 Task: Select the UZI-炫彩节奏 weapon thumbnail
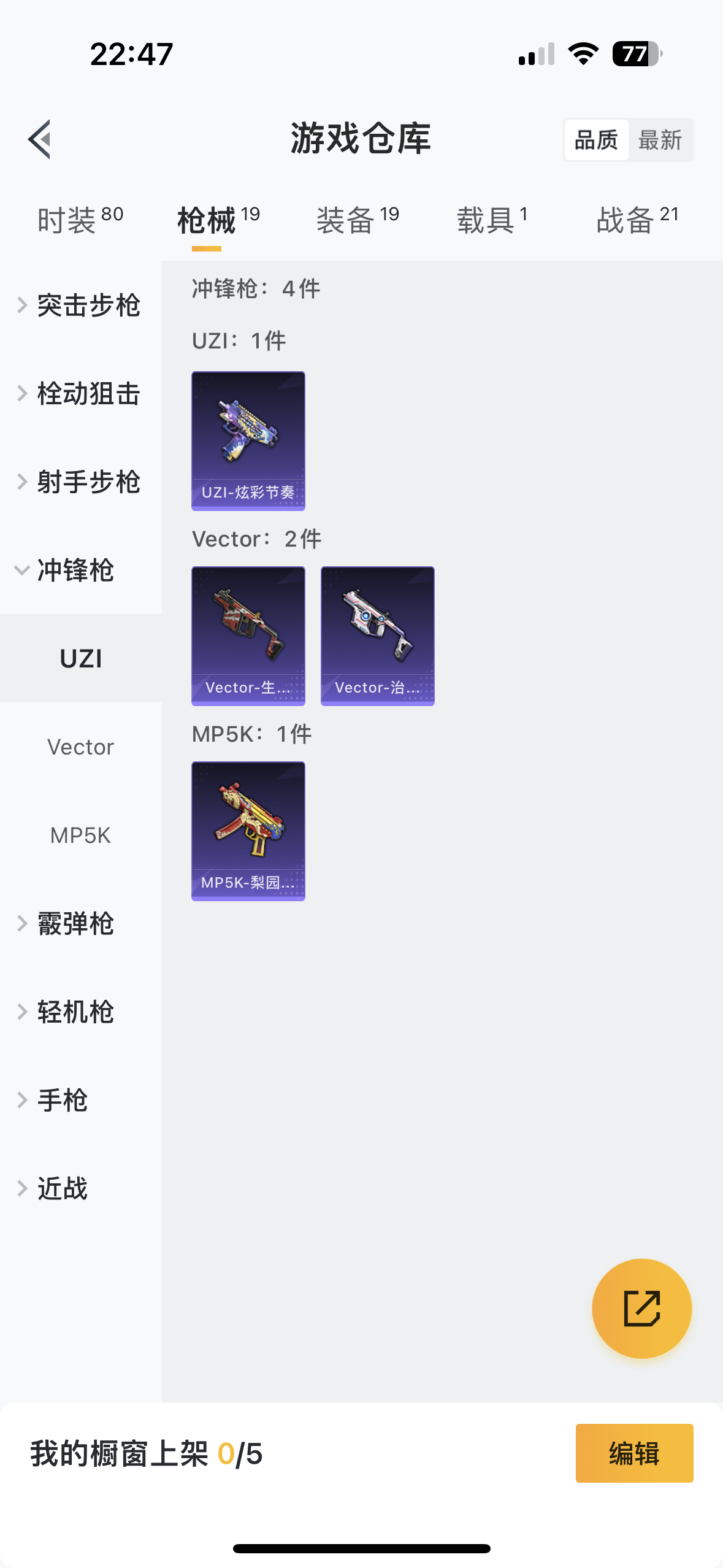tap(248, 439)
